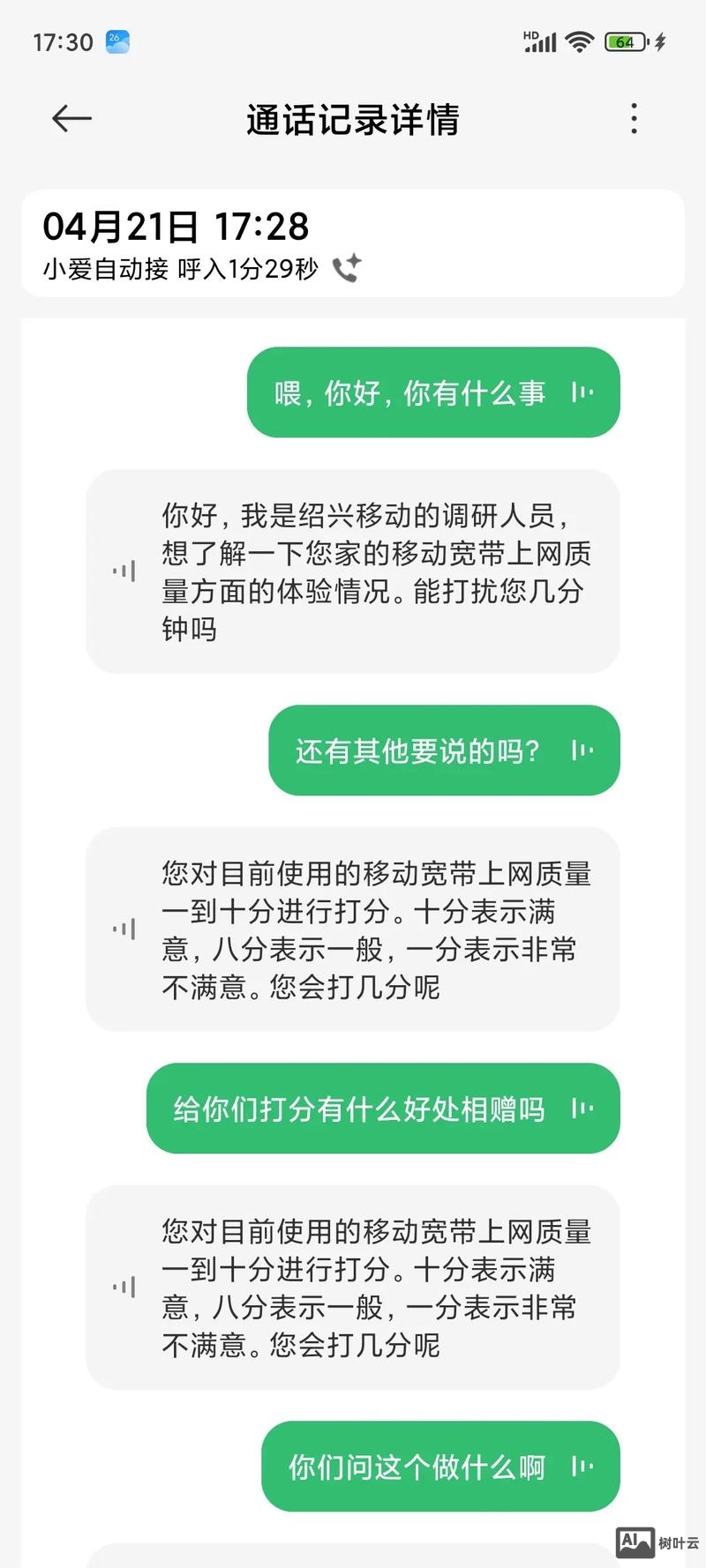
Task: Play waveform beside the first 打分 question message
Action: pyautogui.click(x=124, y=930)
